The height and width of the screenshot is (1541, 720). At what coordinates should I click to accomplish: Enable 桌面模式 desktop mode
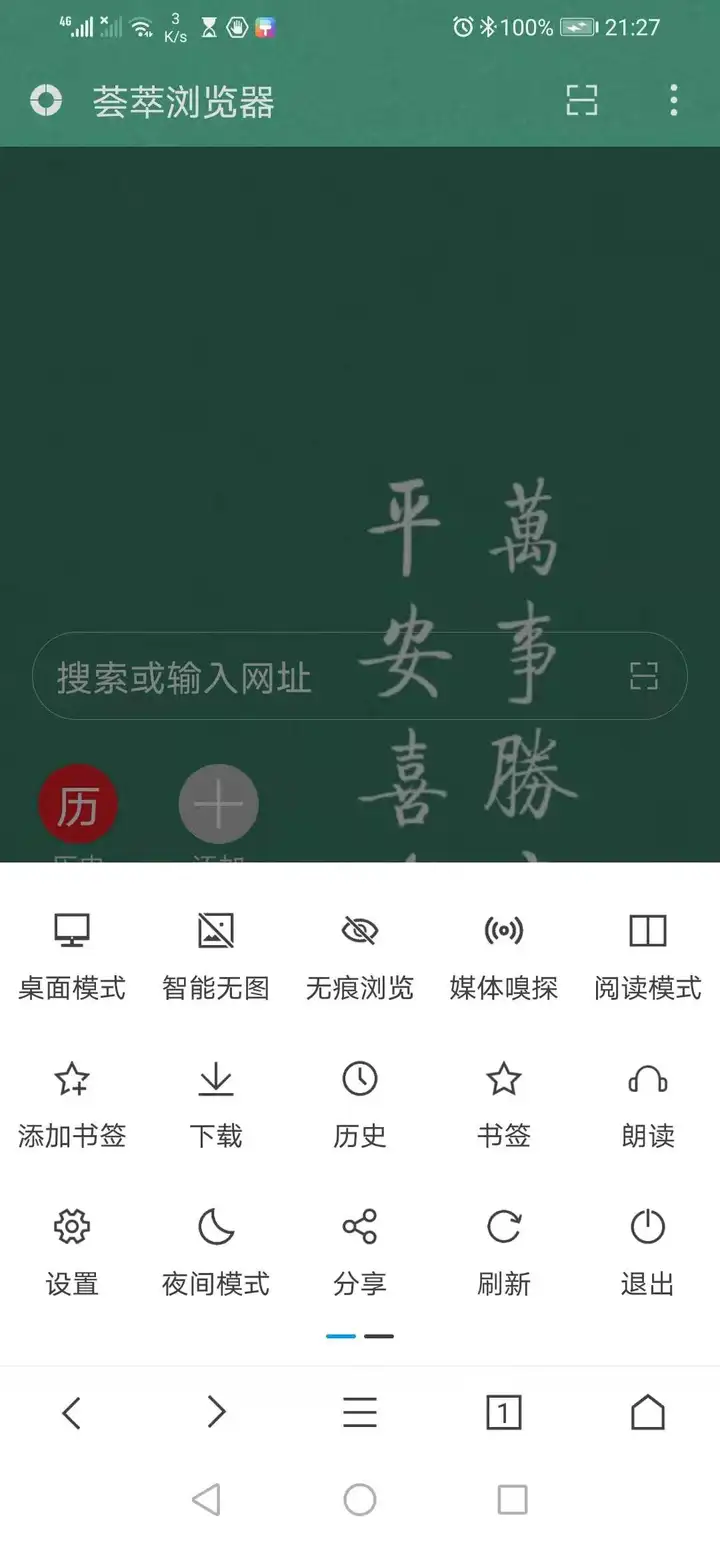point(72,955)
